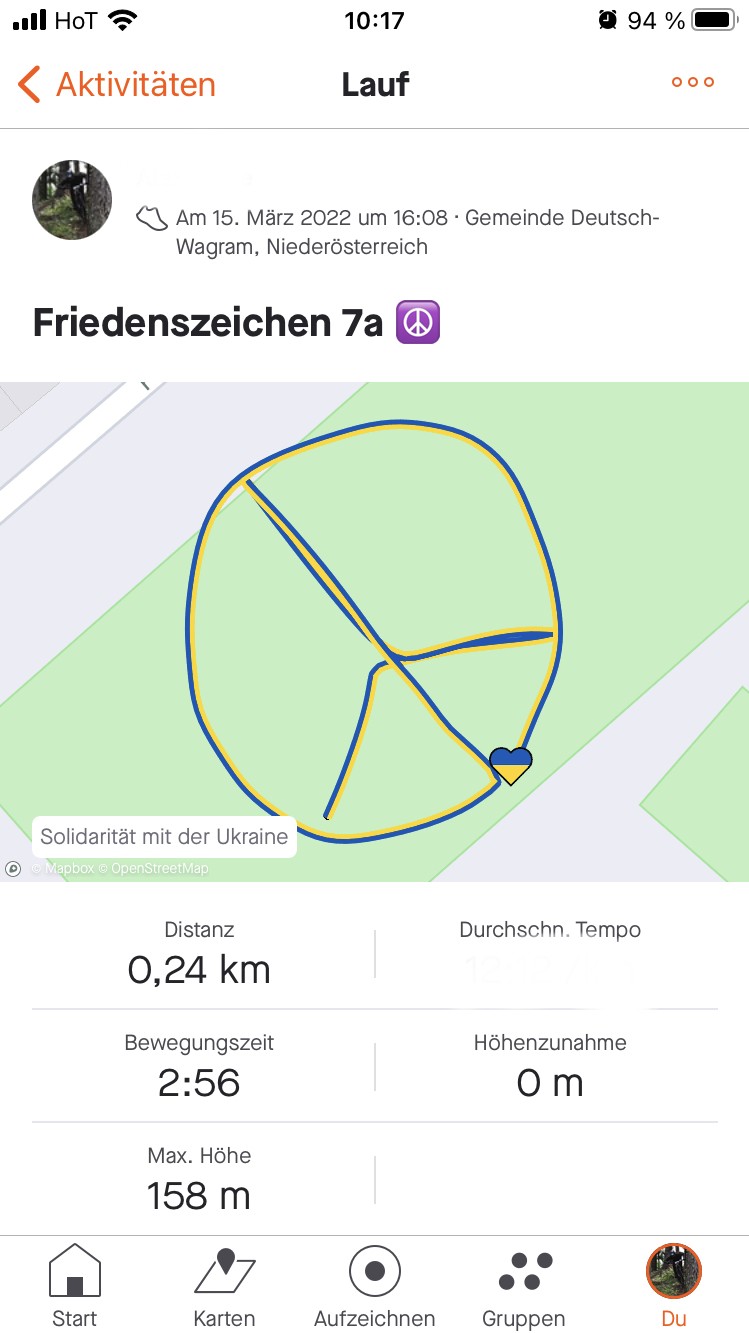This screenshot has width=749, height=1333.
Task: Go back to Aktivitäten
Action: (117, 84)
